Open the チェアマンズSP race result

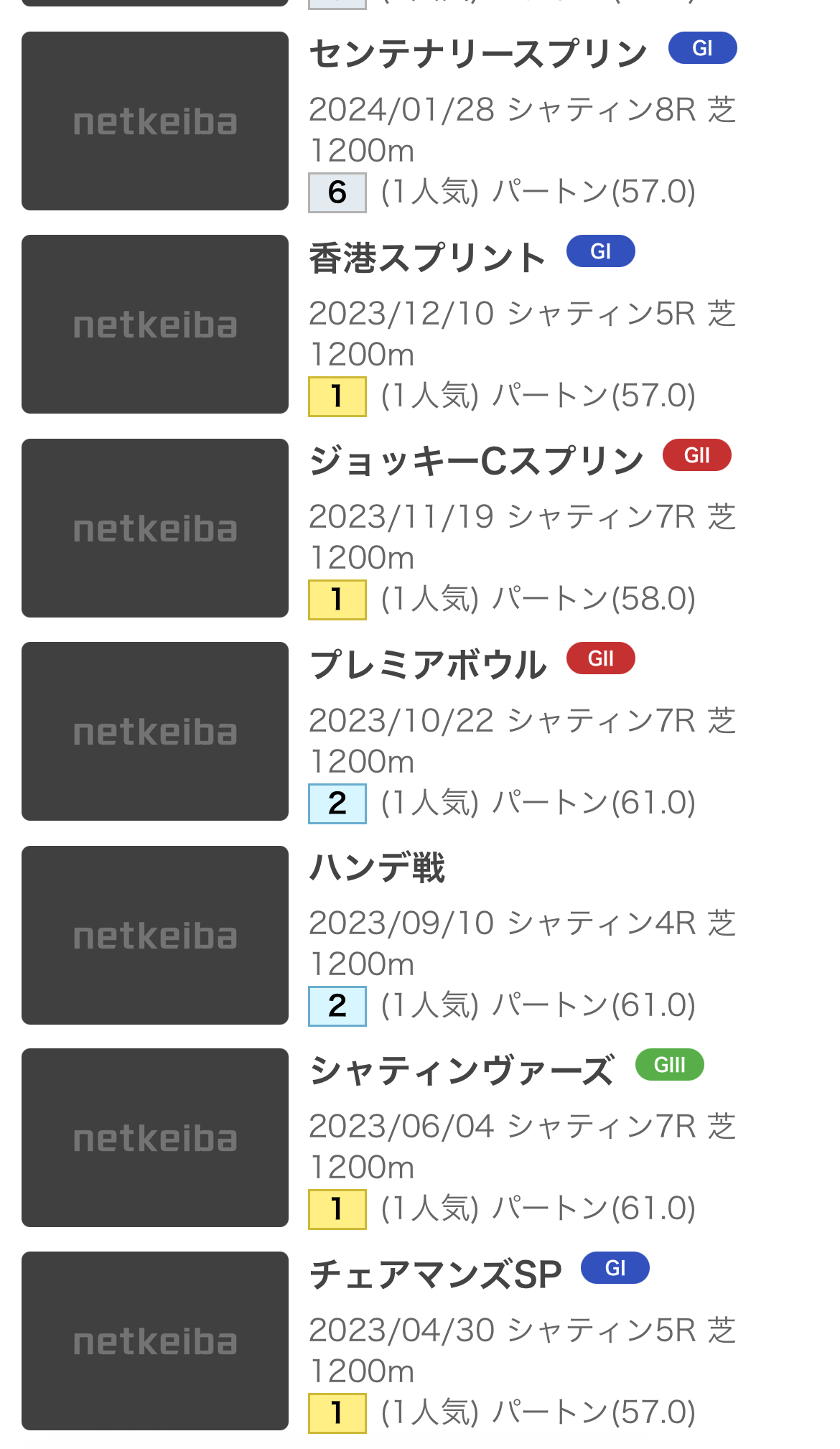(x=435, y=1275)
